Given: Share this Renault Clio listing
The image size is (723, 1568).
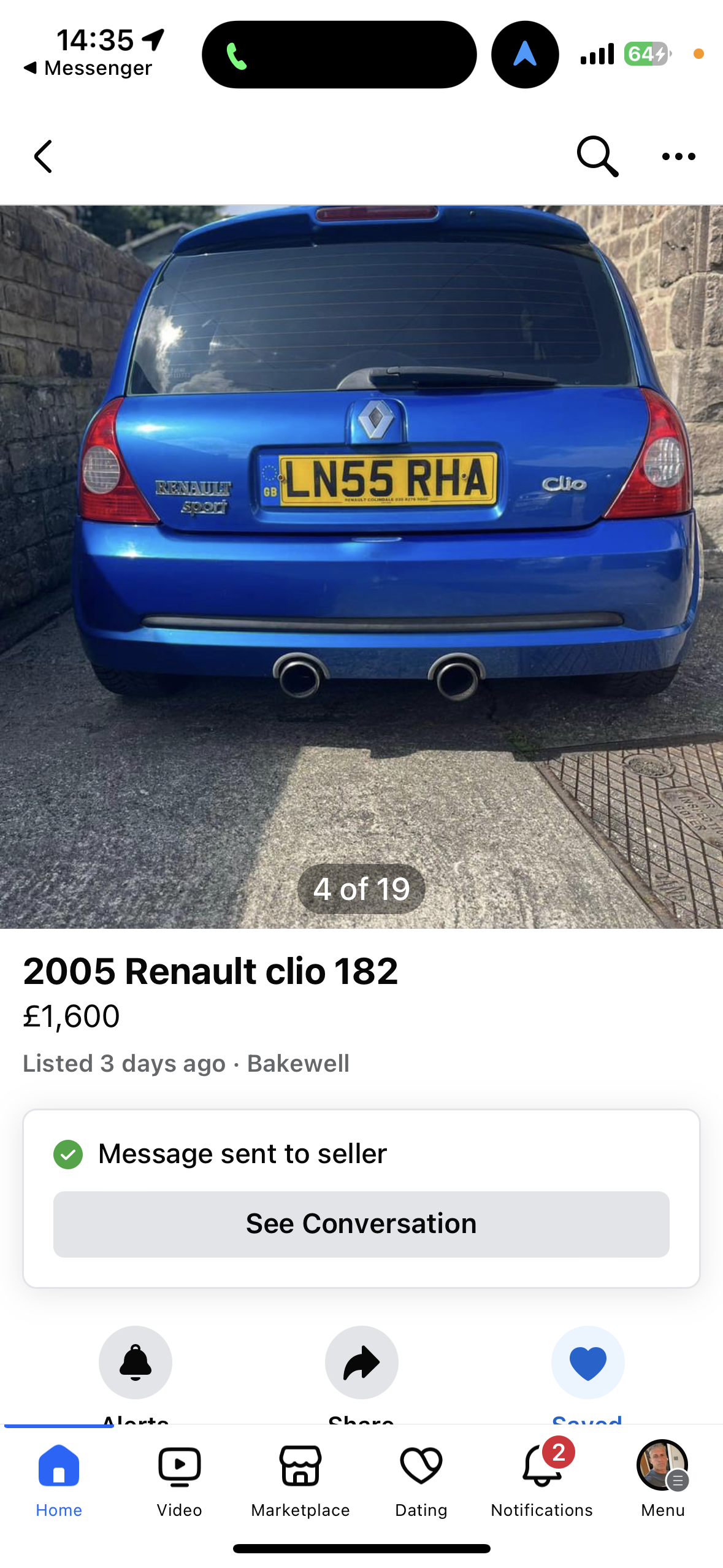Looking at the screenshot, I should pos(361,1362).
